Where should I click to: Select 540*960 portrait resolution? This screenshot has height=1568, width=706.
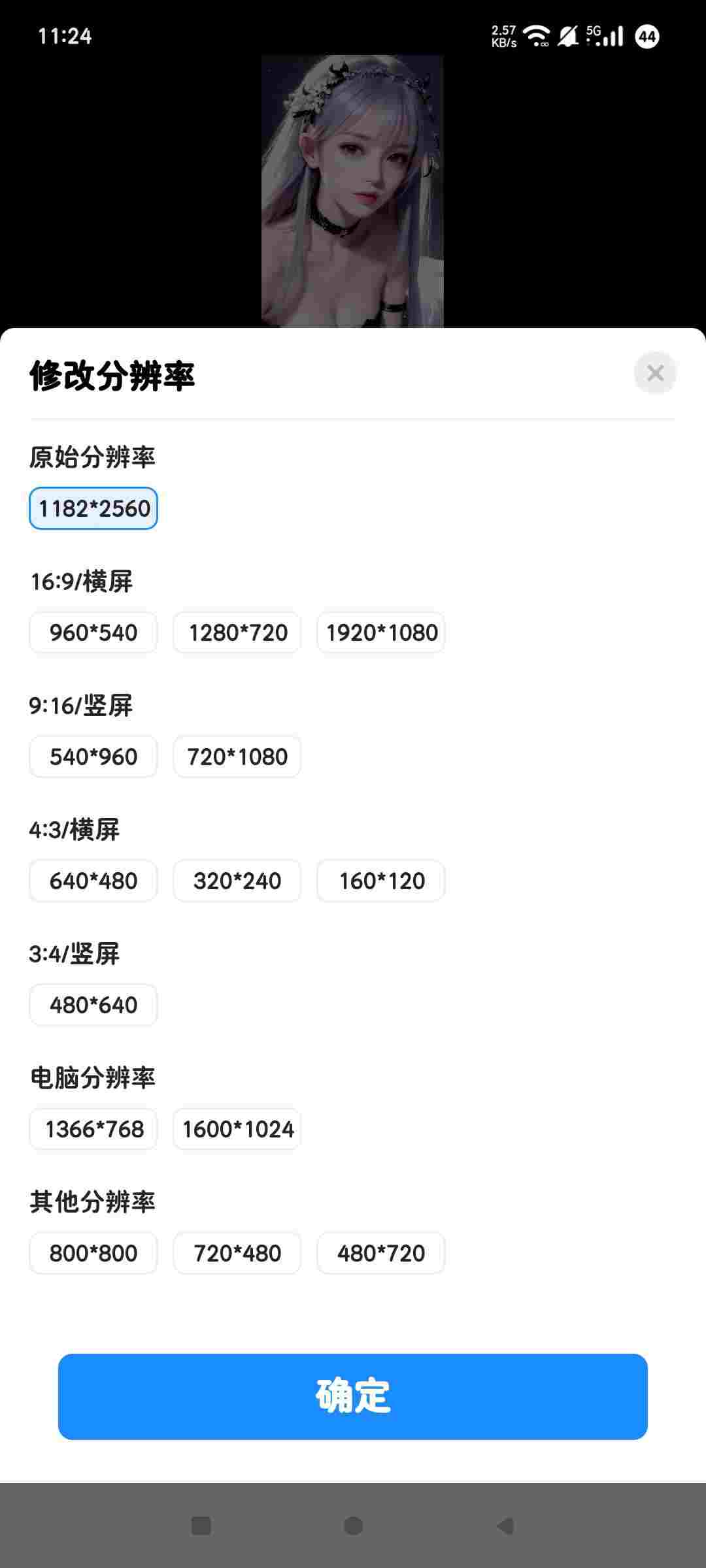[x=93, y=757]
